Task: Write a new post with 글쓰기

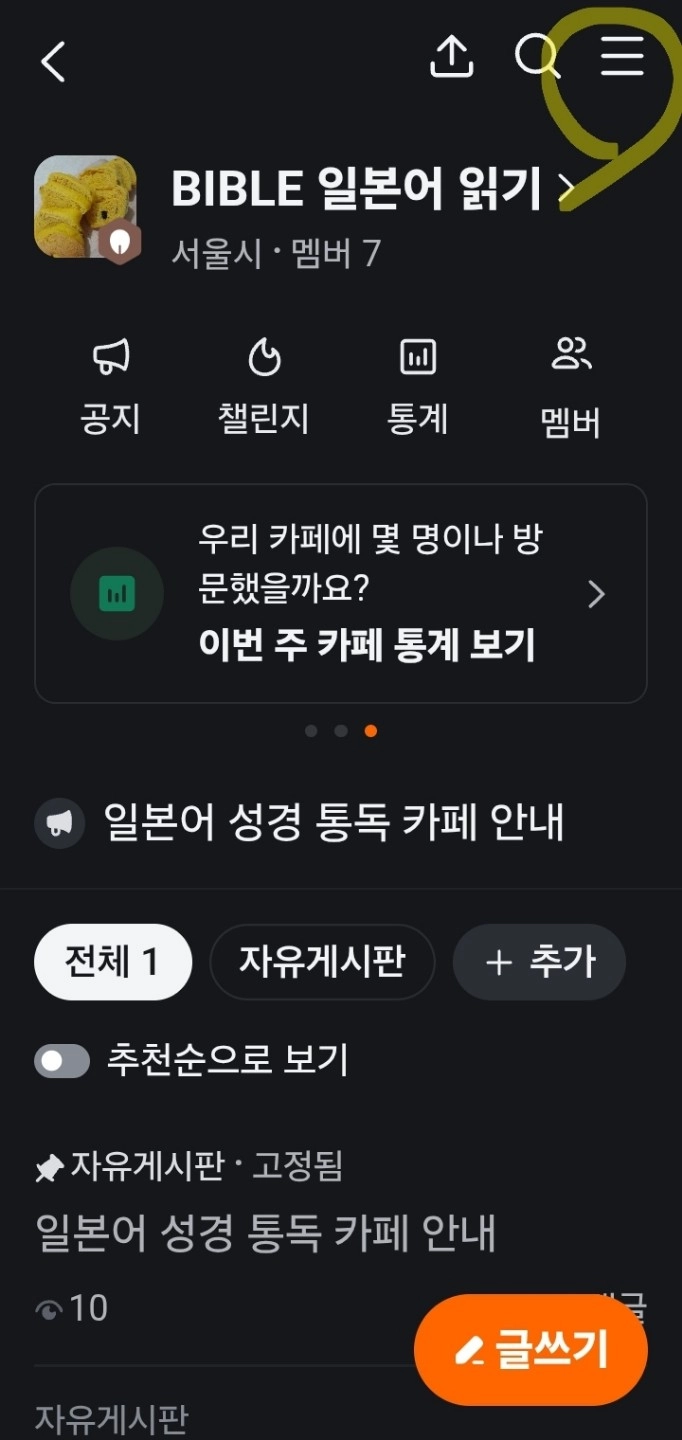Action: 531,1351
